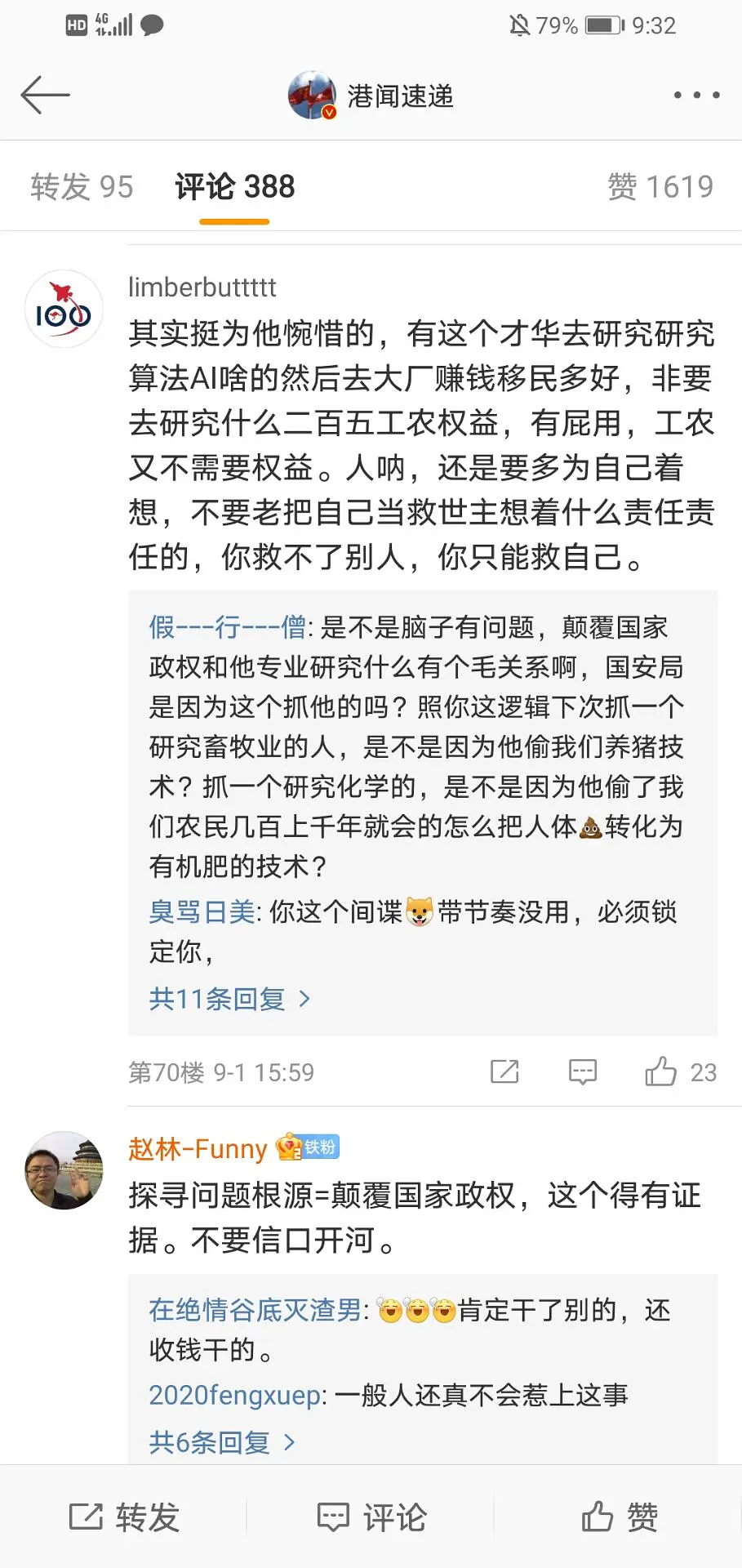Reply to limberbuttttt's comment
742x1568 pixels.
point(582,1071)
